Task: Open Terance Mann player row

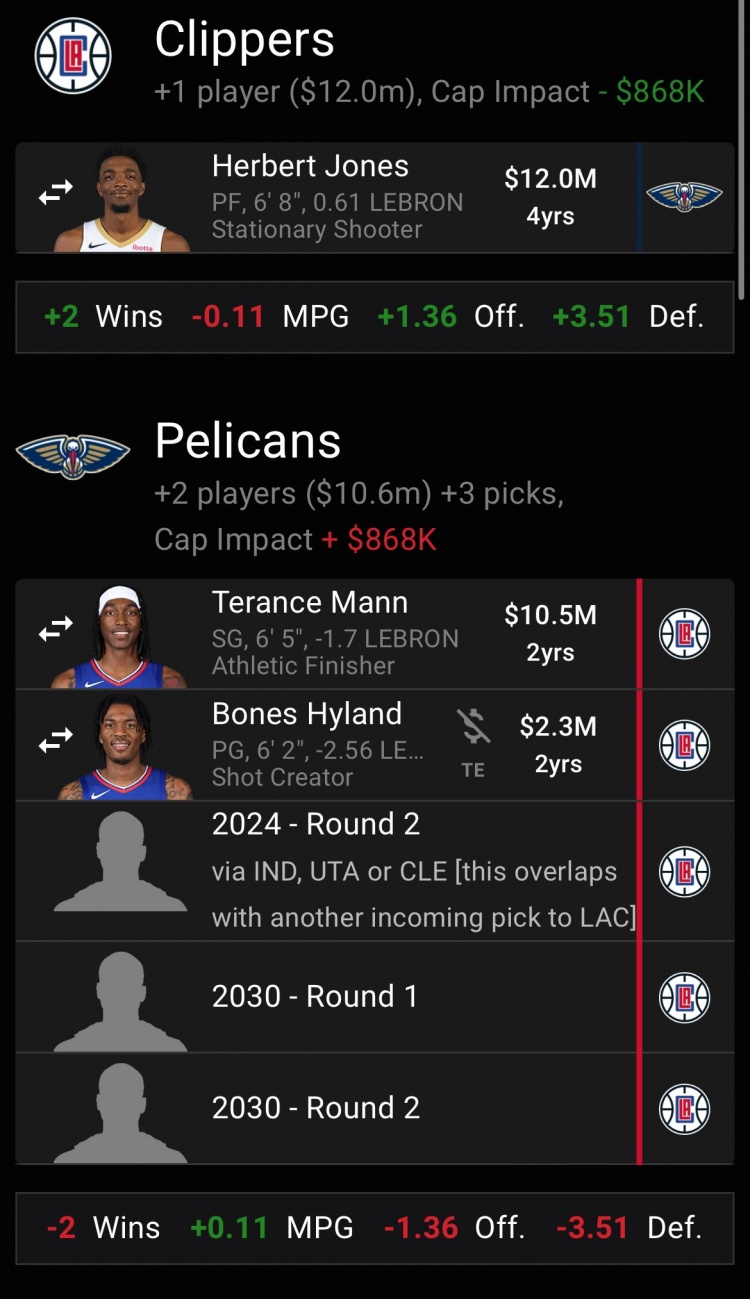Action: tap(334, 634)
